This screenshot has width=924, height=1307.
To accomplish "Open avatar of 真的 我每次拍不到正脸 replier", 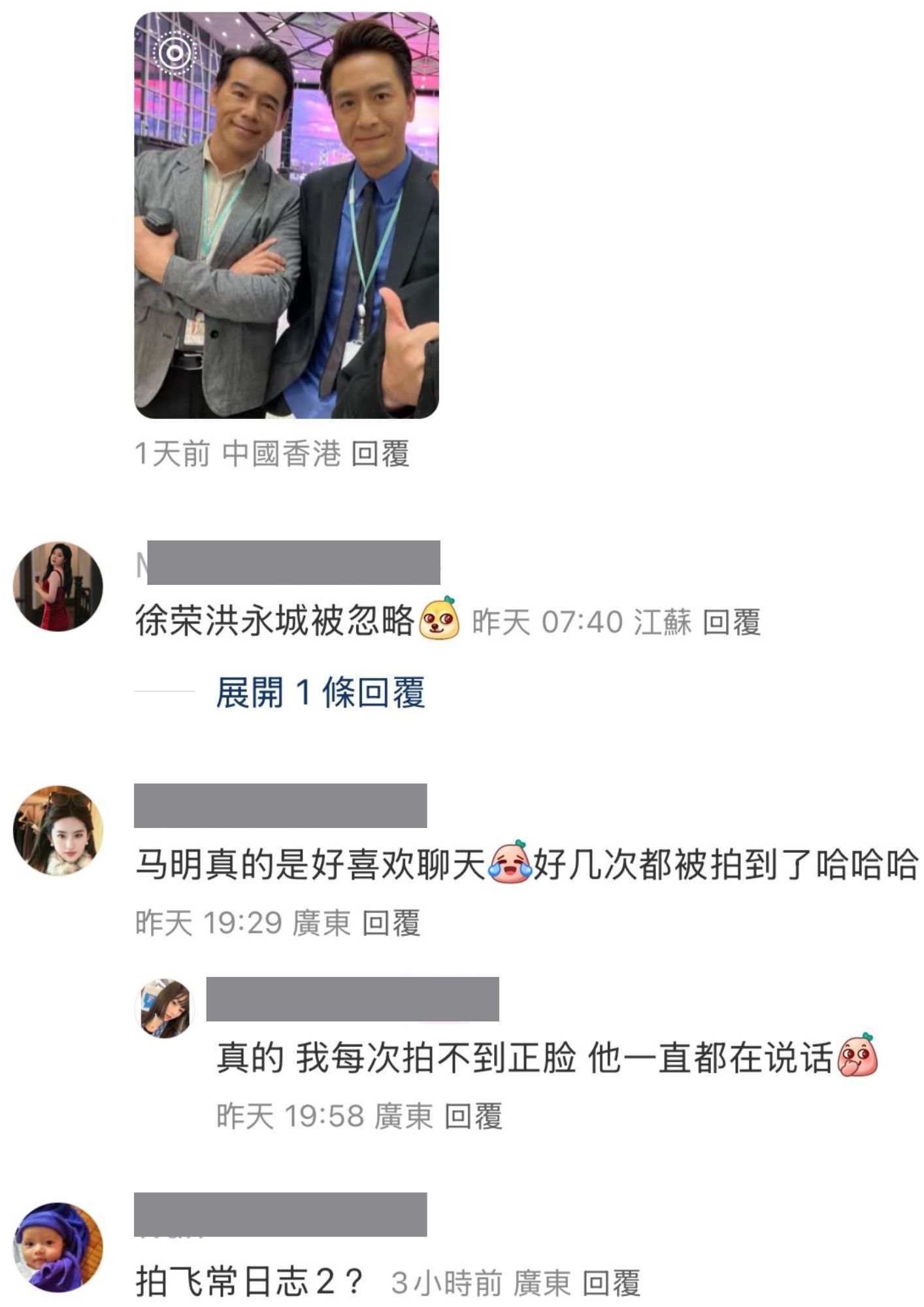I will (x=164, y=1008).
